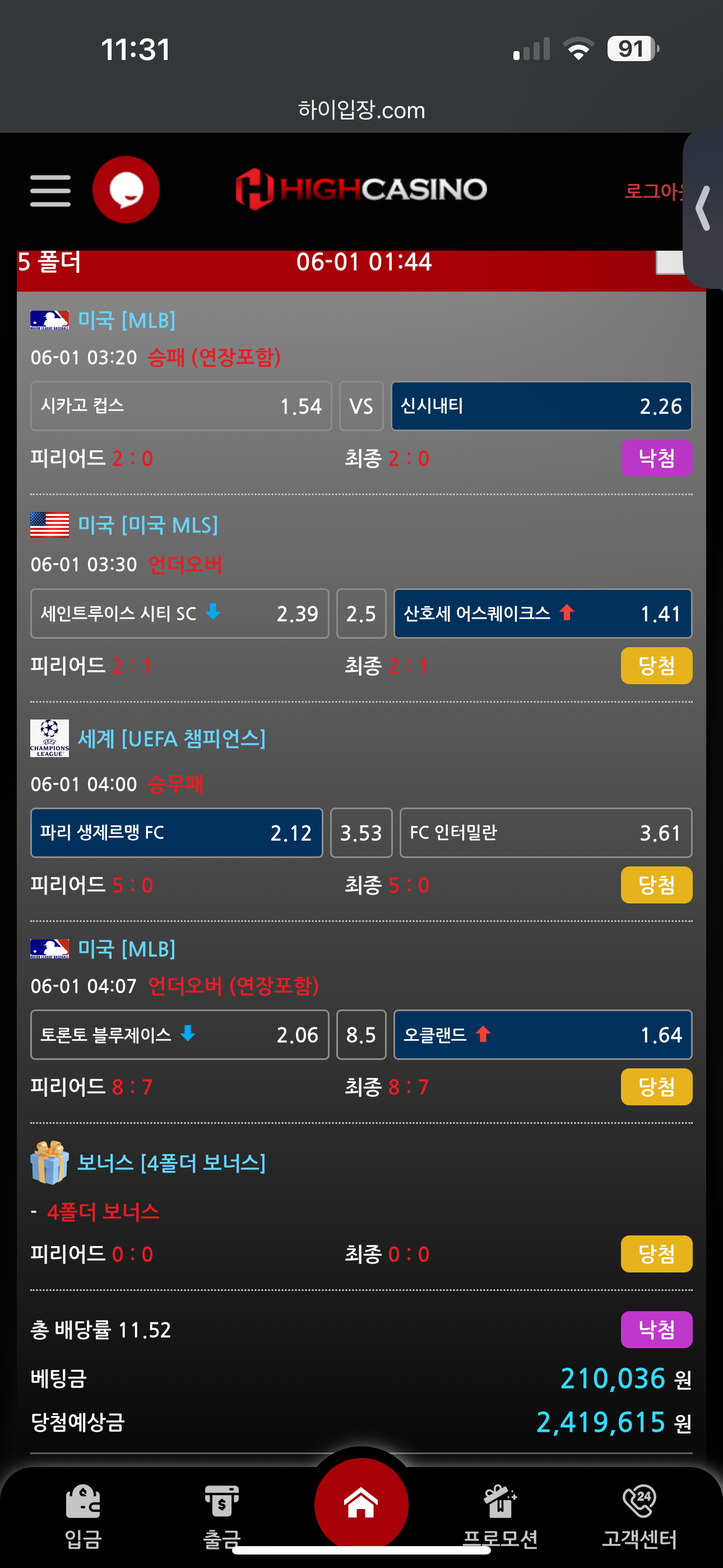Go to the home button
Image resolution: width=723 pixels, height=1568 pixels.
click(x=361, y=1504)
